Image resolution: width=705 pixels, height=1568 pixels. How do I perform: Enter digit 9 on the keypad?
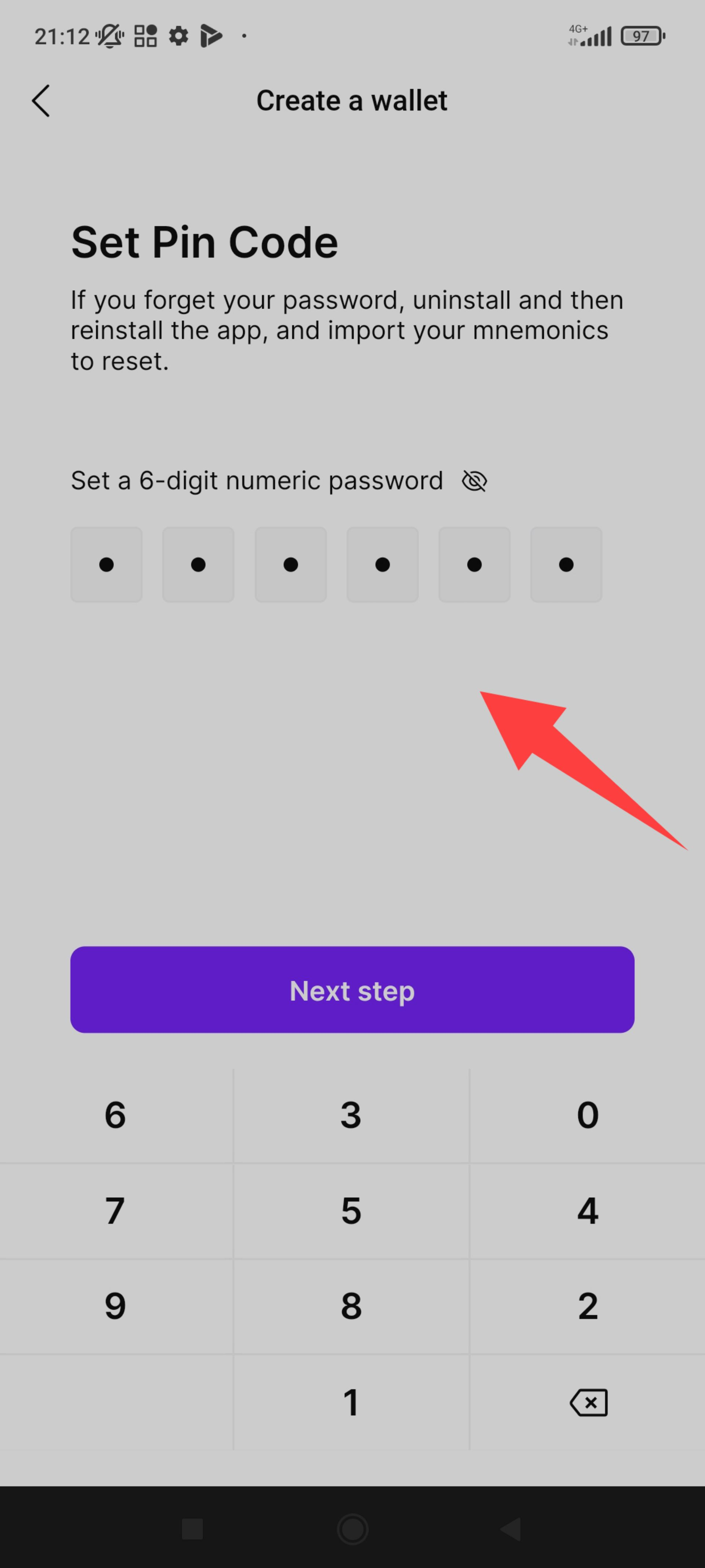click(x=115, y=1306)
